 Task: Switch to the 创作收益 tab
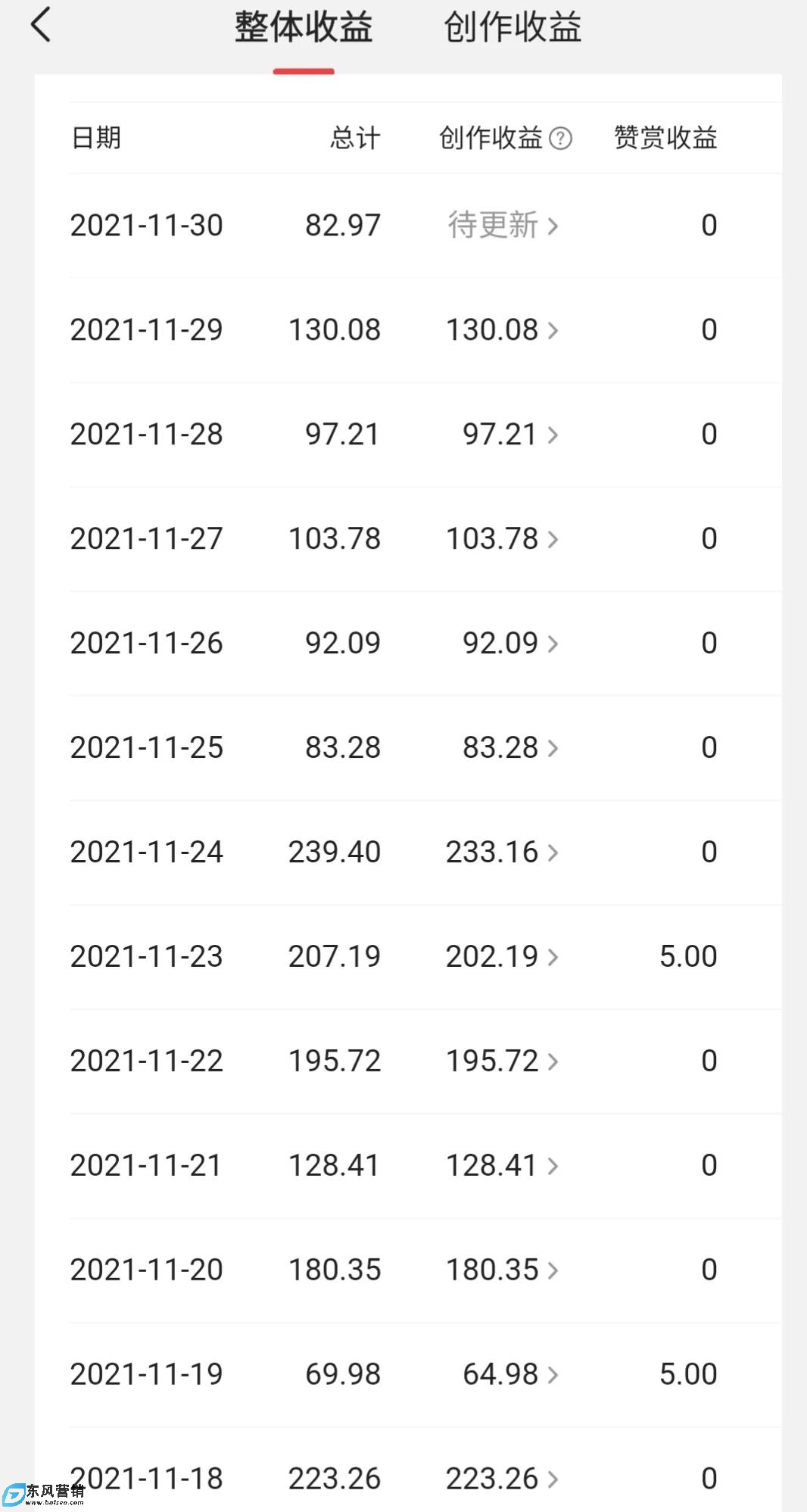click(512, 26)
